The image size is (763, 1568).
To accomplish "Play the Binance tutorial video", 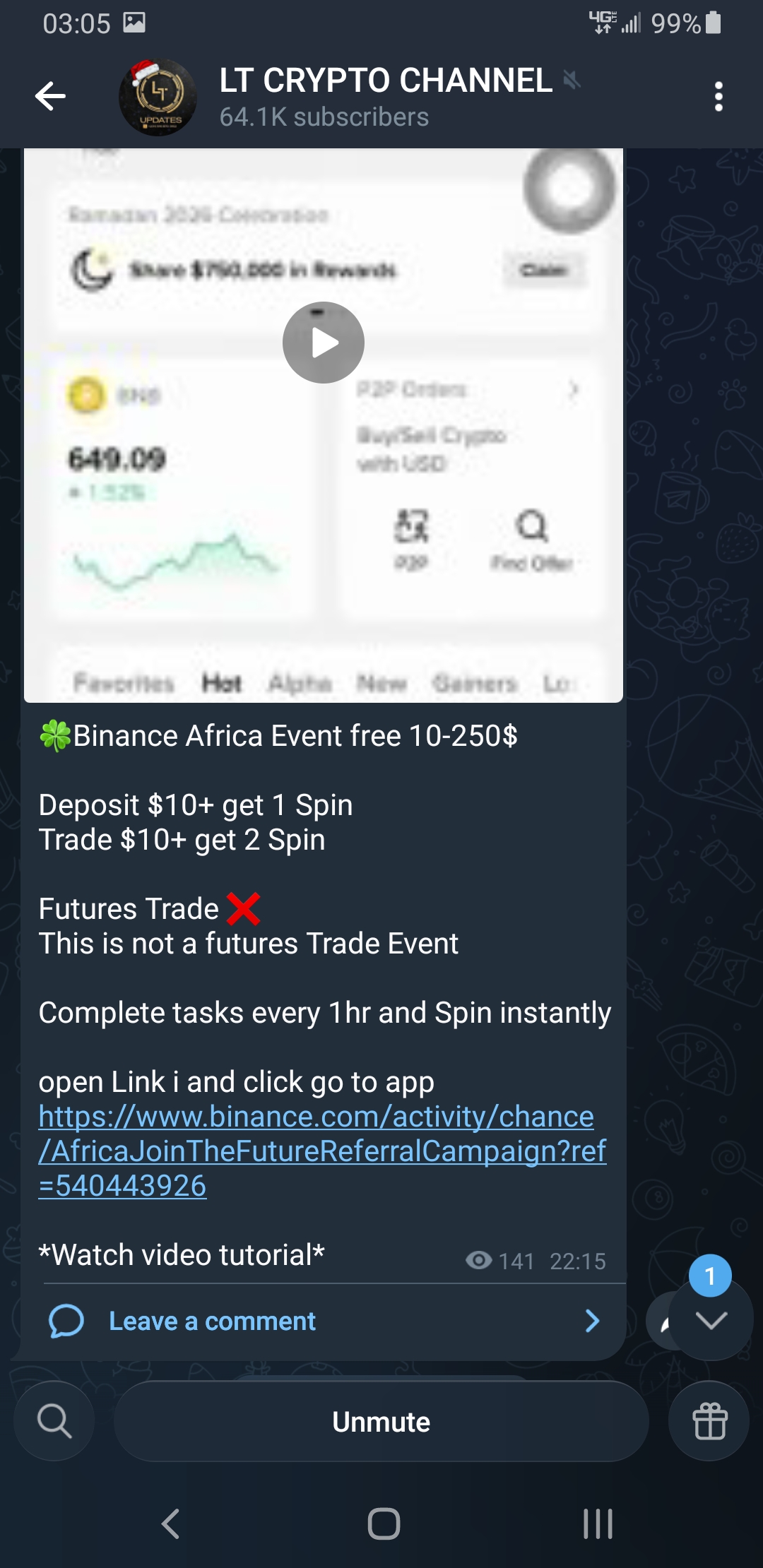I will pyautogui.click(x=324, y=343).
